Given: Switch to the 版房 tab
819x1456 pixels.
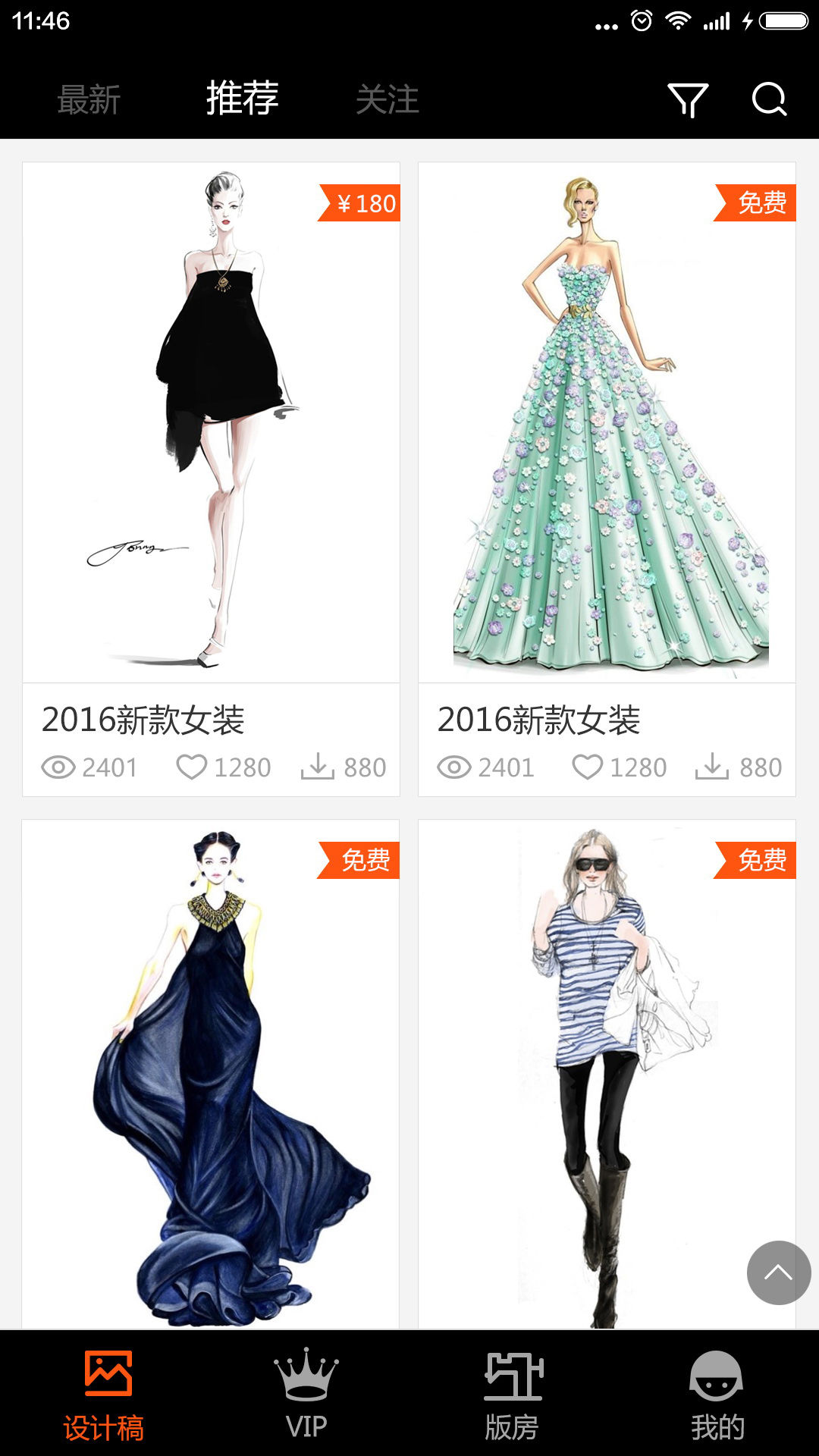Looking at the screenshot, I should [x=513, y=1394].
